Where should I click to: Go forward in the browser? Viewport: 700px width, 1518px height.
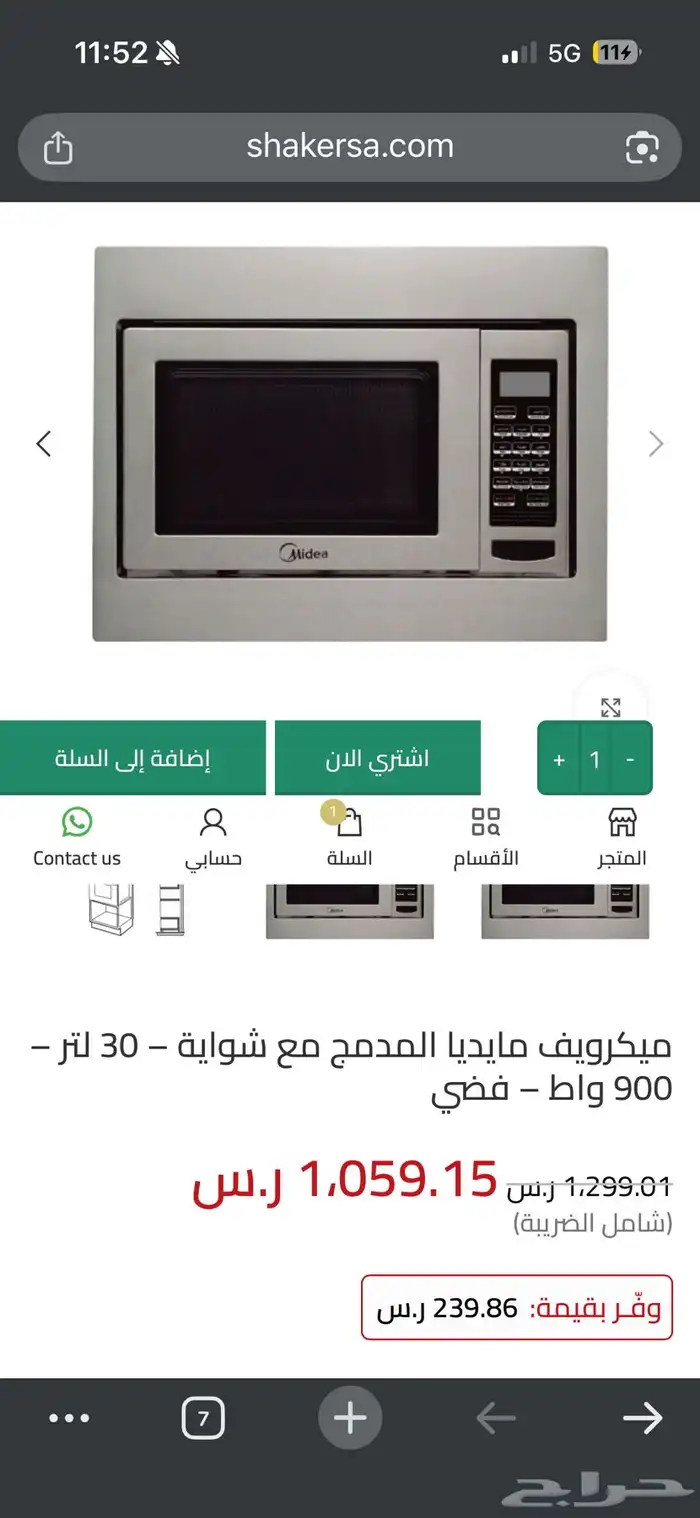pos(642,1418)
